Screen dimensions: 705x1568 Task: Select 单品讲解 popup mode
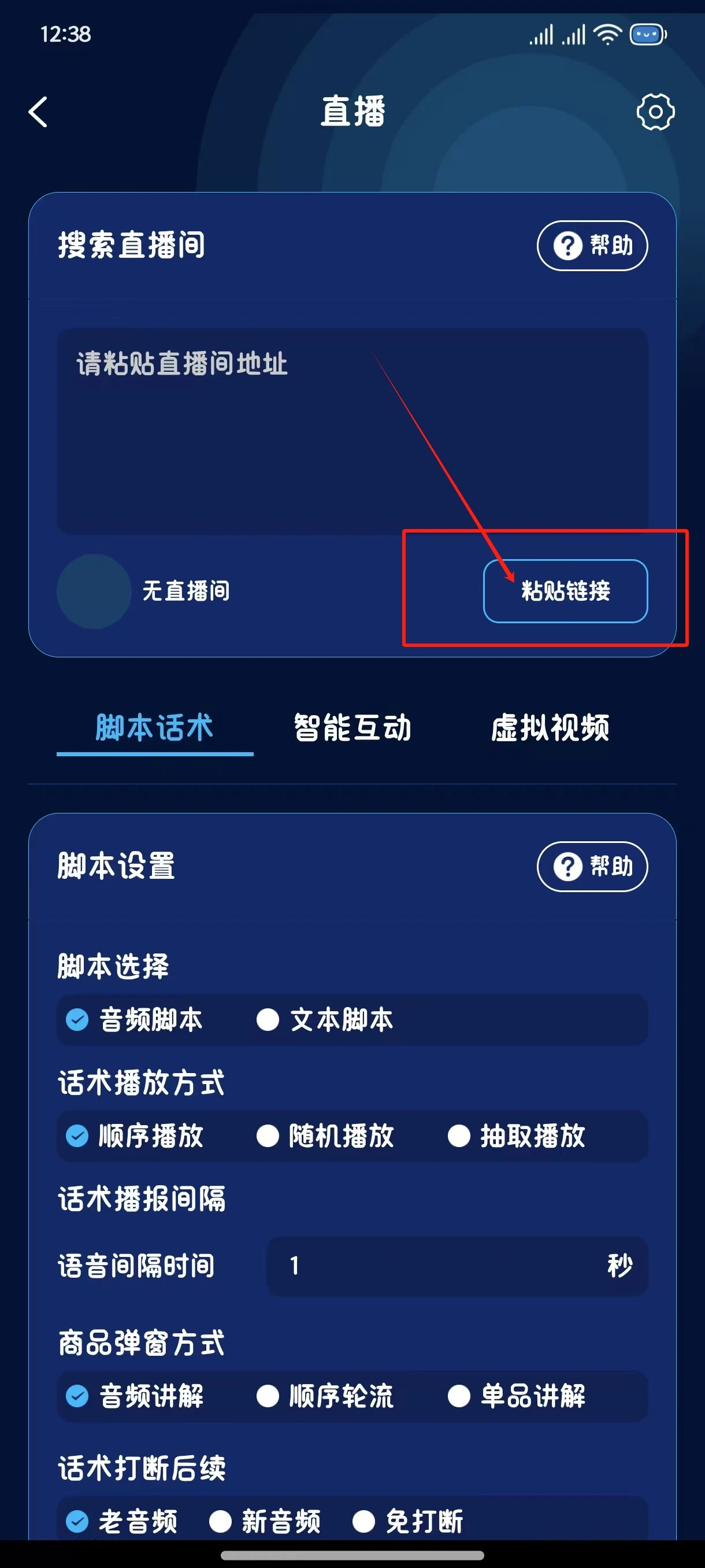(x=516, y=1396)
